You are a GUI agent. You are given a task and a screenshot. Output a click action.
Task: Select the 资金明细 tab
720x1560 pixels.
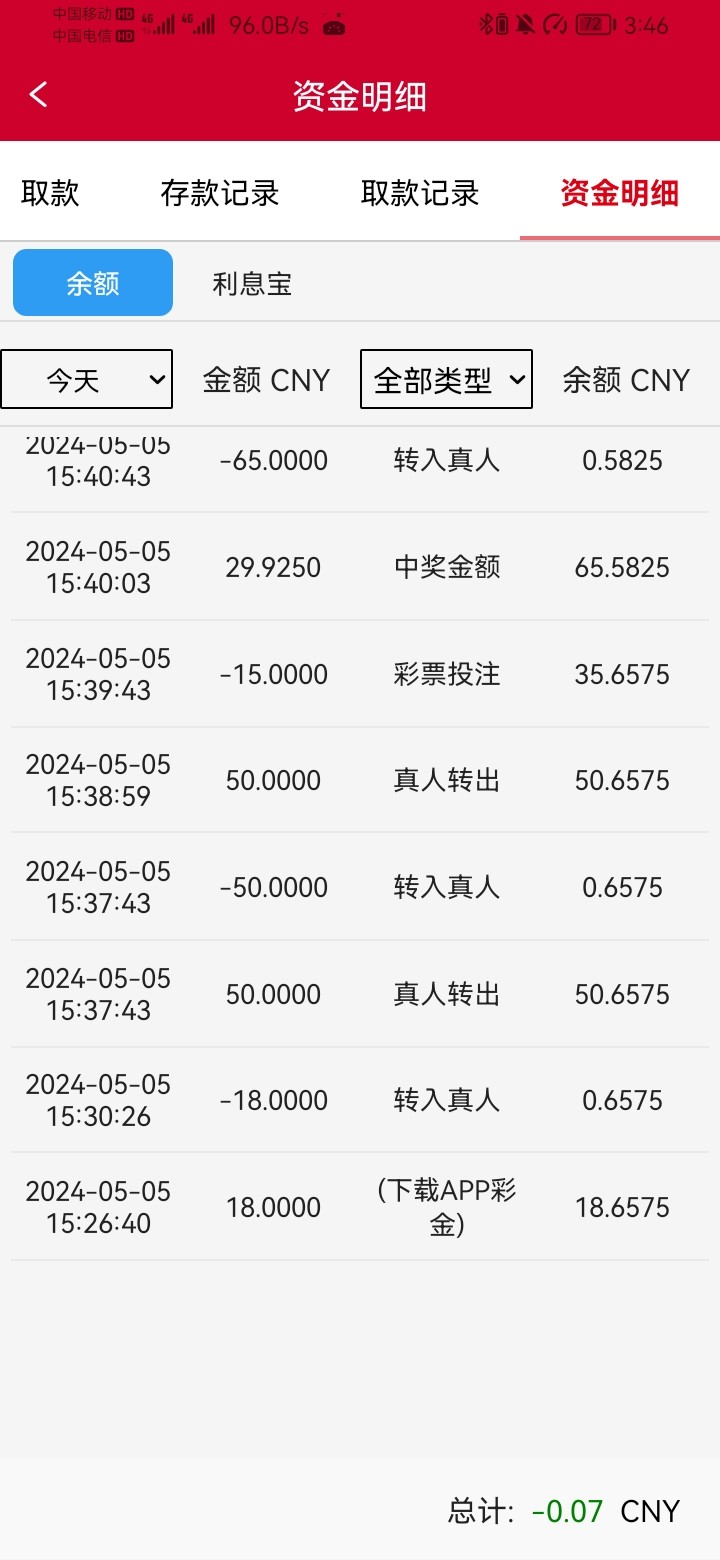click(x=619, y=193)
